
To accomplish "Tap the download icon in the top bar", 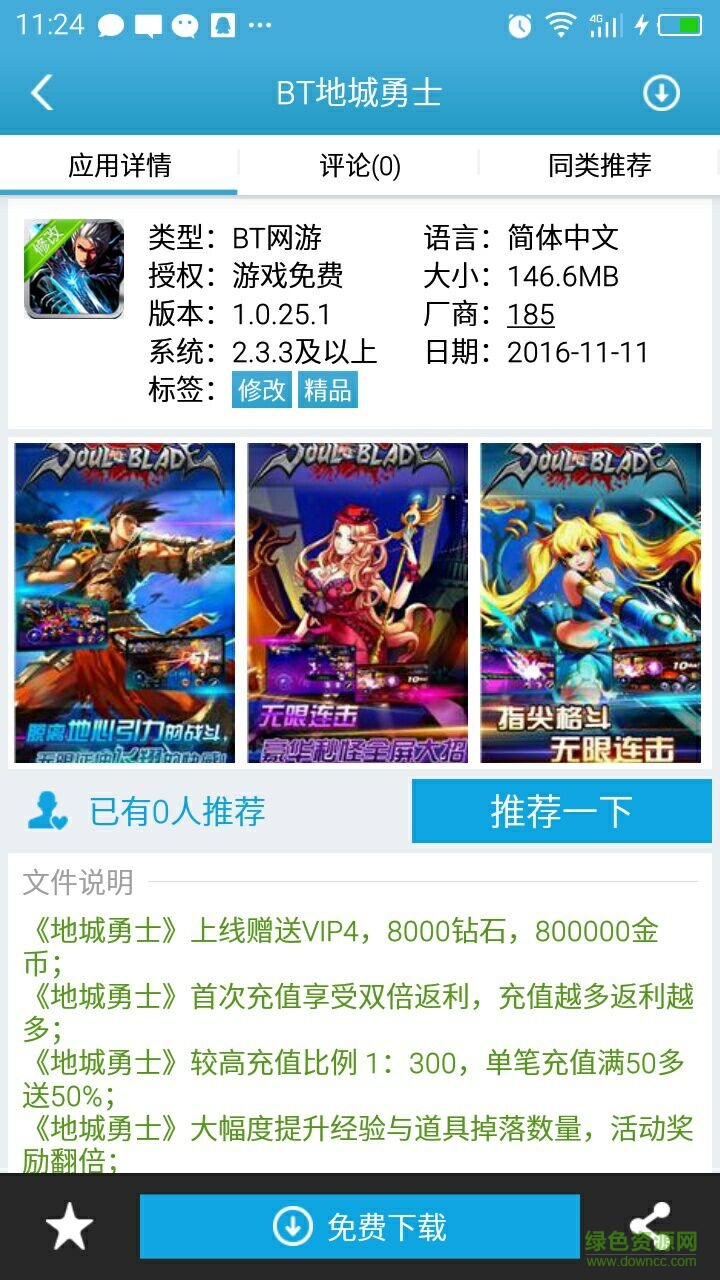I will [660, 92].
